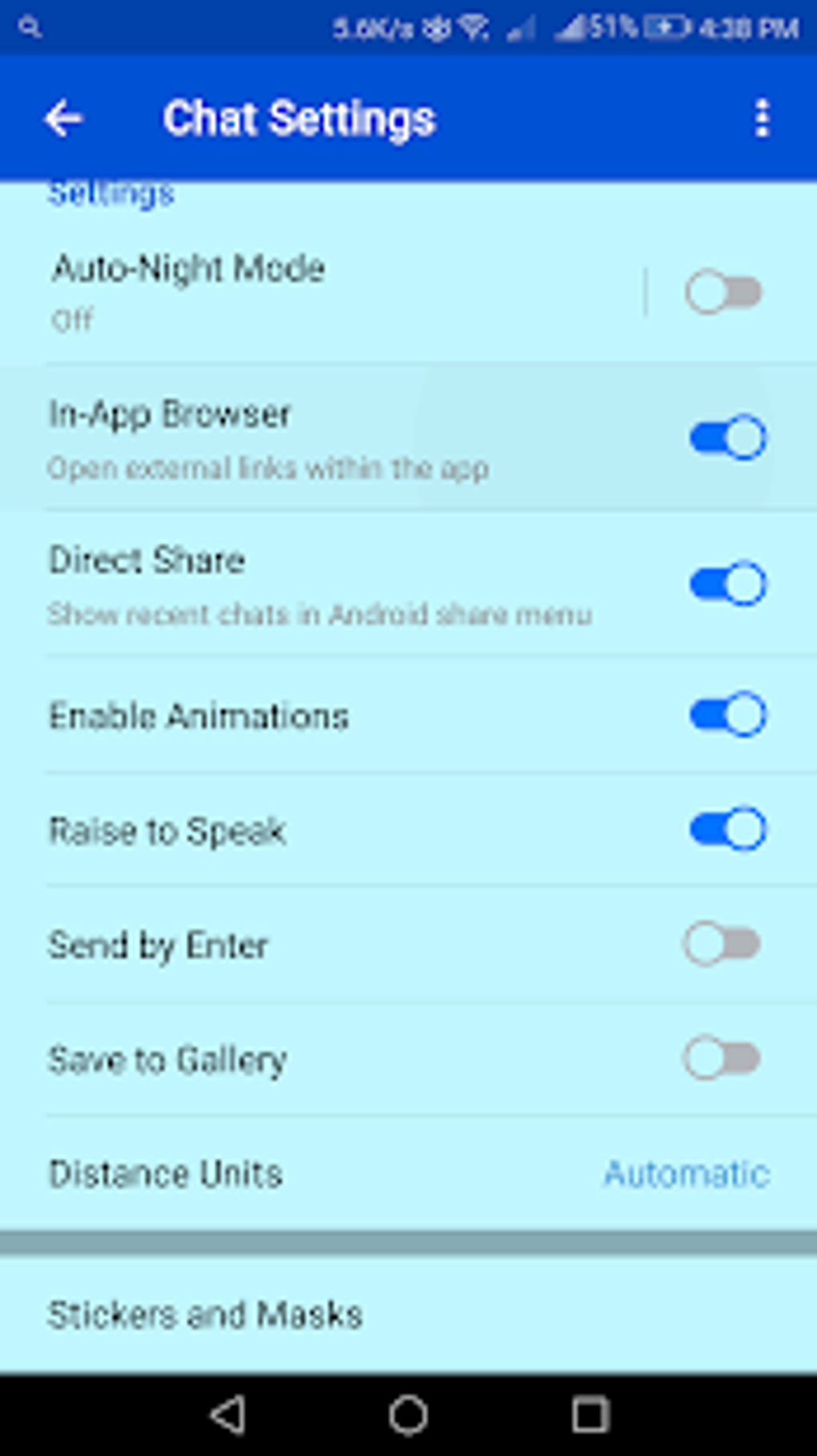Image resolution: width=817 pixels, height=1456 pixels.
Task: Turn on Save to Gallery
Action: [722, 1059]
